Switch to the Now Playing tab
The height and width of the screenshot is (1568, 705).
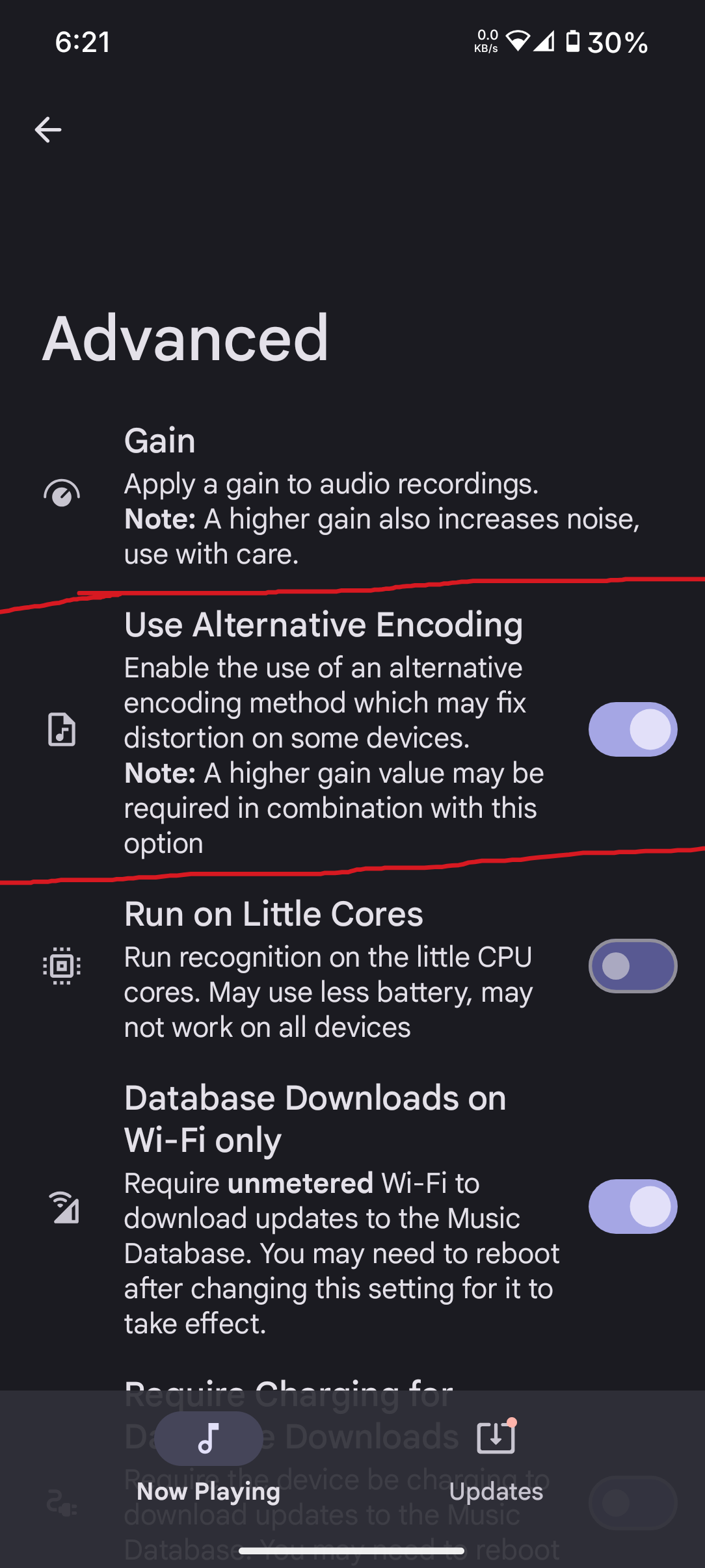(x=209, y=1457)
